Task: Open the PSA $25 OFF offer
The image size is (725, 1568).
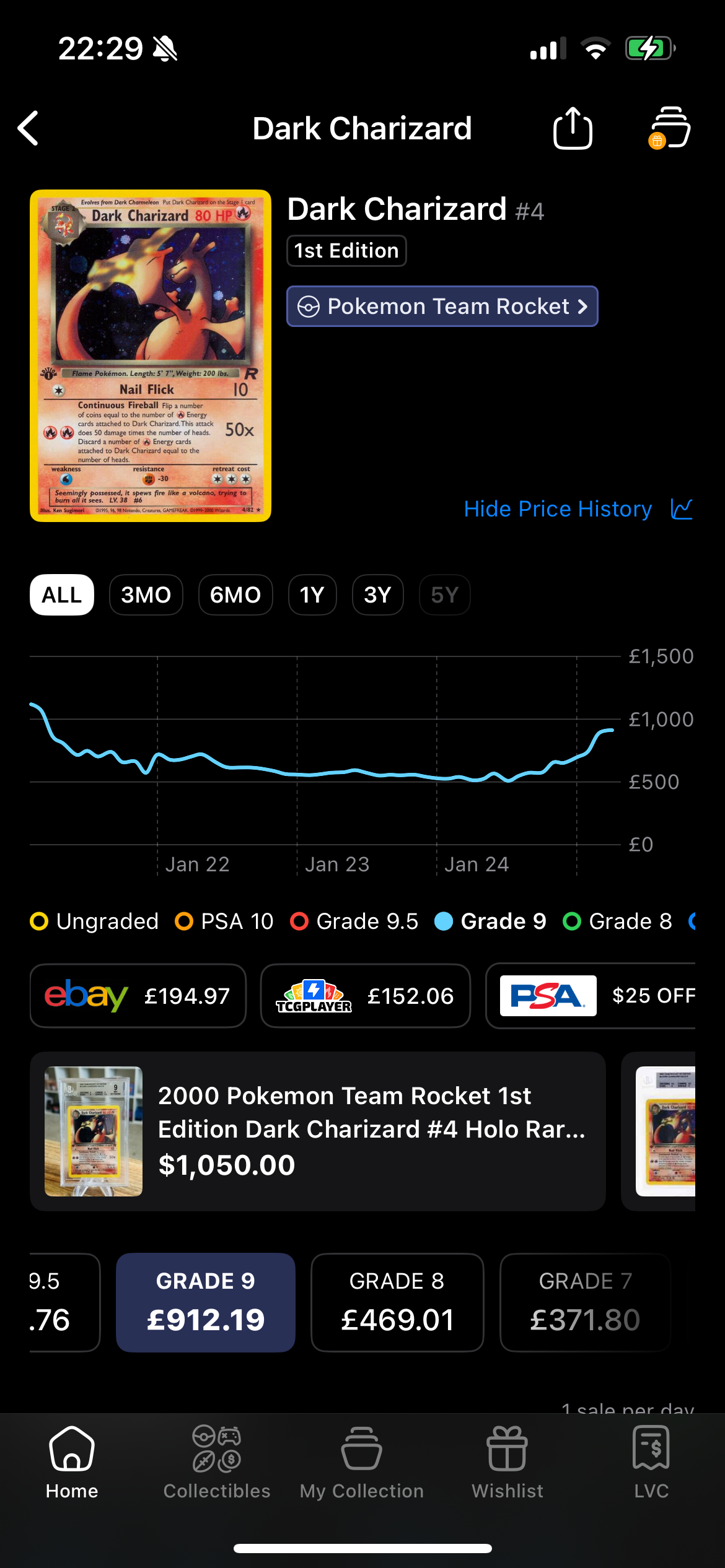Action: pos(591,996)
